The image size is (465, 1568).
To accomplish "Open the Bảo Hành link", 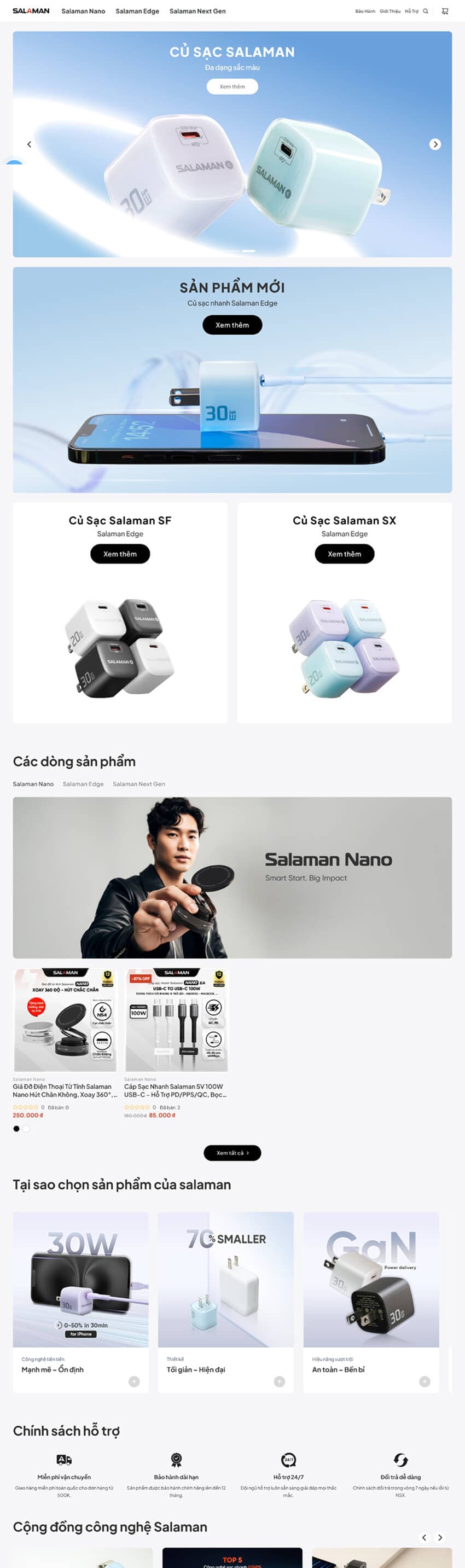I will [x=365, y=11].
